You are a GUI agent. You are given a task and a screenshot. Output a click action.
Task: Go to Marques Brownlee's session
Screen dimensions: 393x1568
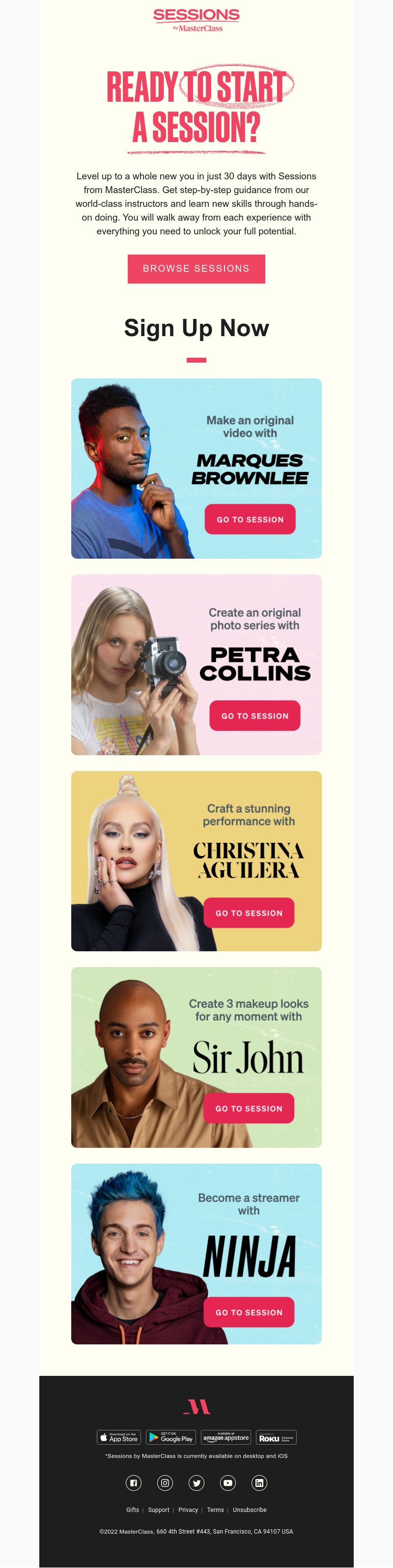[250, 519]
